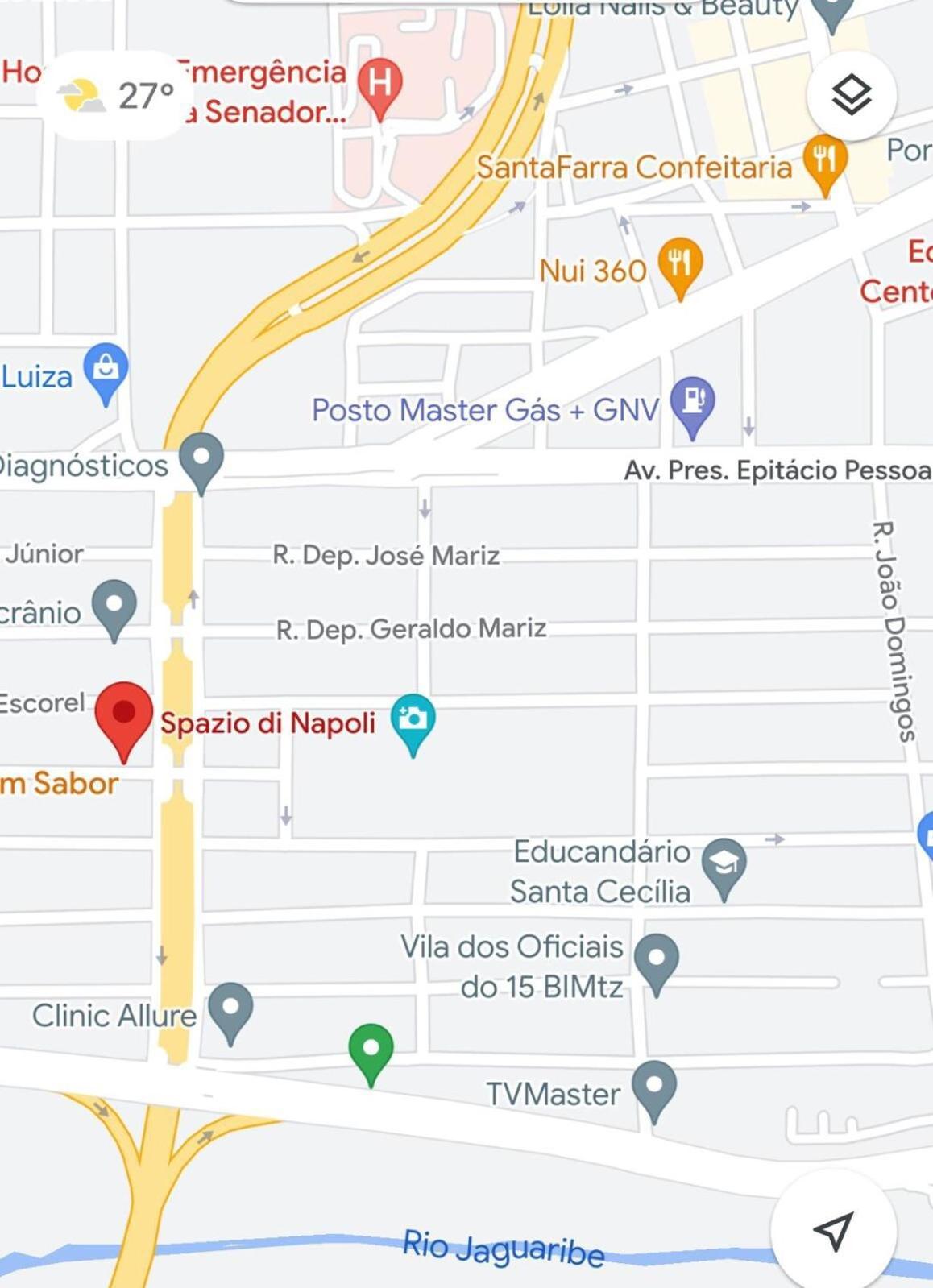This screenshot has width=933, height=1288.
Task: Open the 27° weather widget
Action: pos(117,96)
